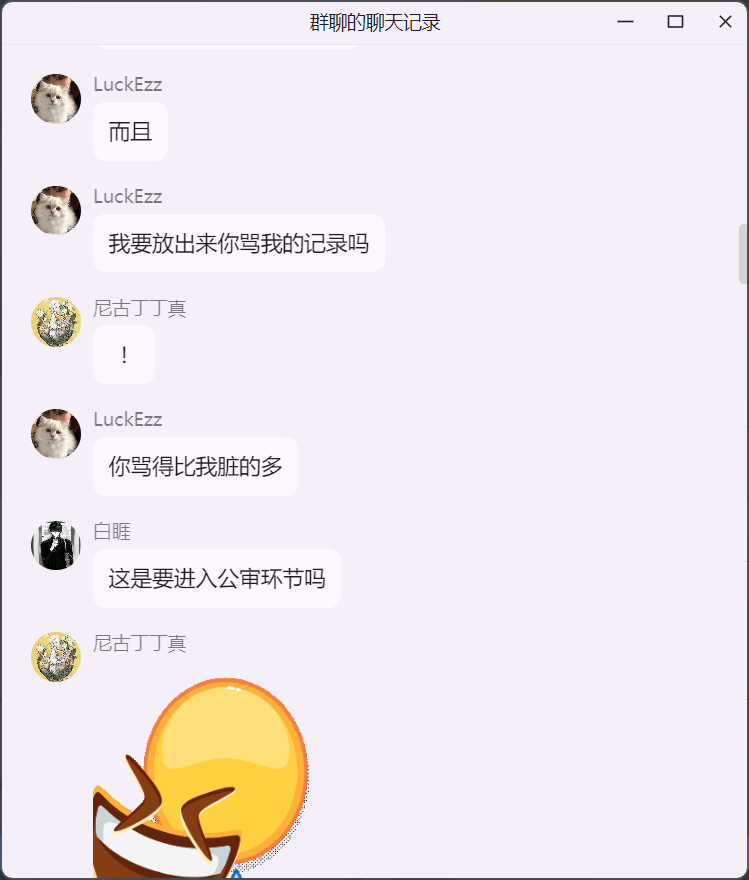This screenshot has height=880, width=749.
Task: Open the laughing emoji sticker from 尼古丁丁真
Action: (200, 780)
